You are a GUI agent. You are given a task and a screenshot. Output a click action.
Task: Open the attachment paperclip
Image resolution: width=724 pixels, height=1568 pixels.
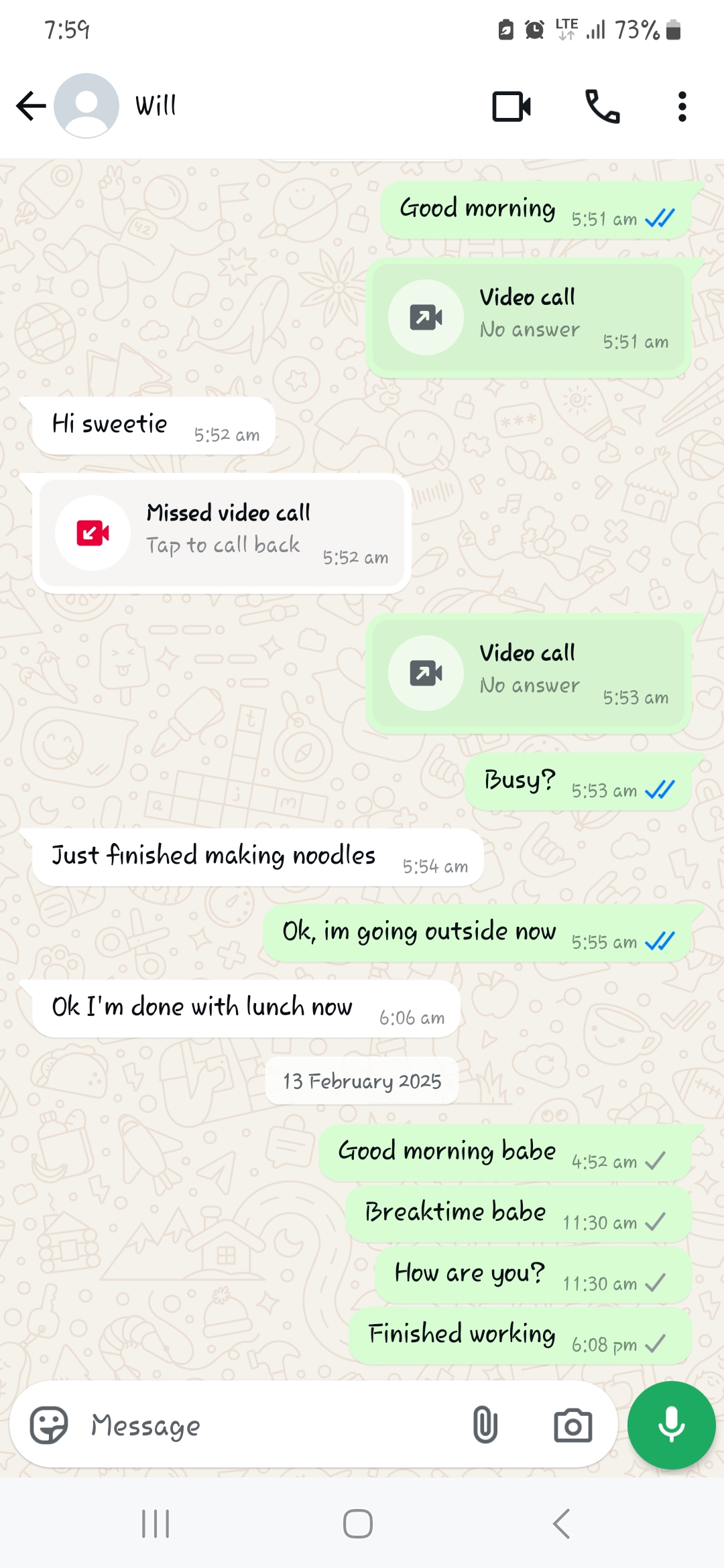pos(485,1425)
